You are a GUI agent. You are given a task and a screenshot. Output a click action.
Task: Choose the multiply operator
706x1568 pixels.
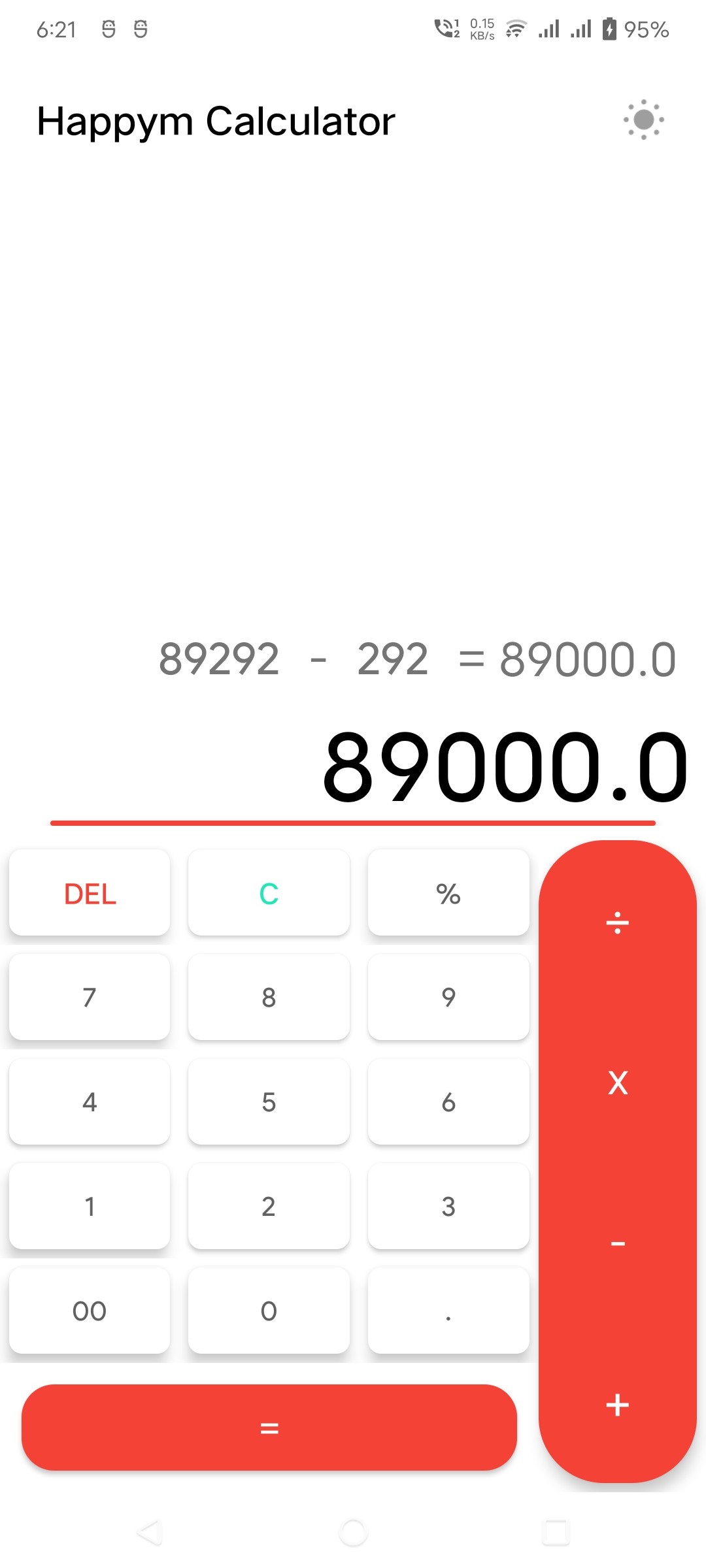(617, 1083)
